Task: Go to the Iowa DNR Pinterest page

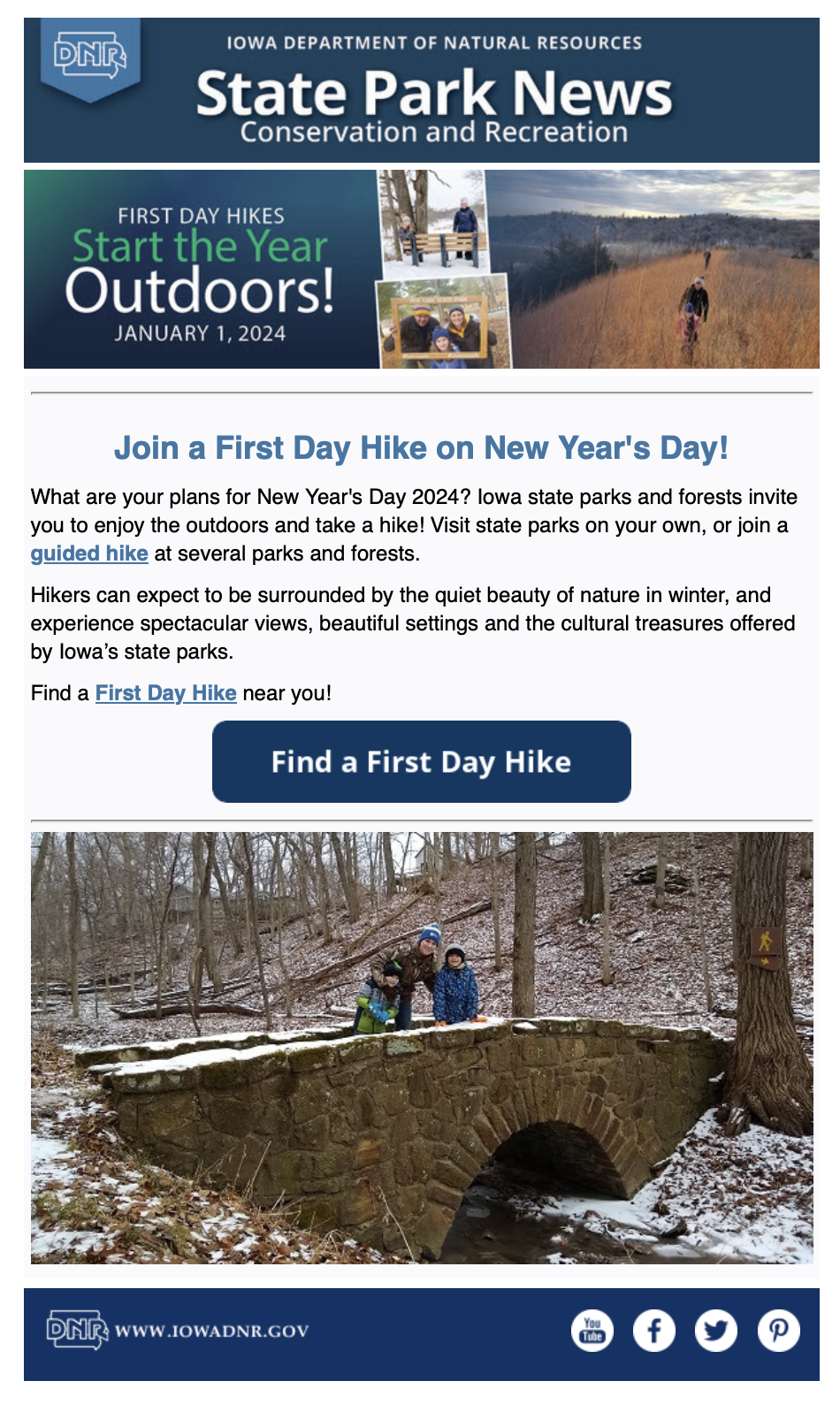Action: pos(779,1331)
